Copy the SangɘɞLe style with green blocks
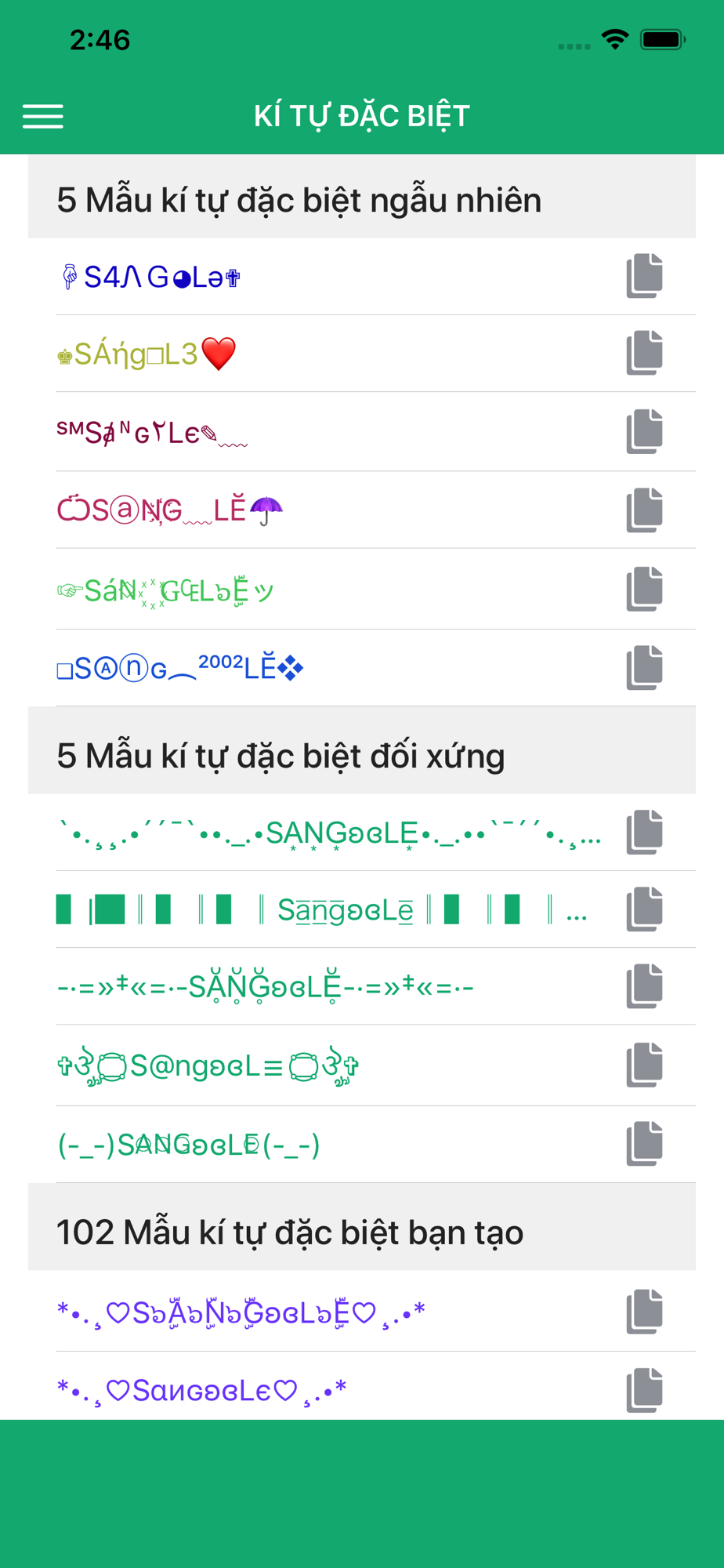724x1568 pixels. point(645,909)
